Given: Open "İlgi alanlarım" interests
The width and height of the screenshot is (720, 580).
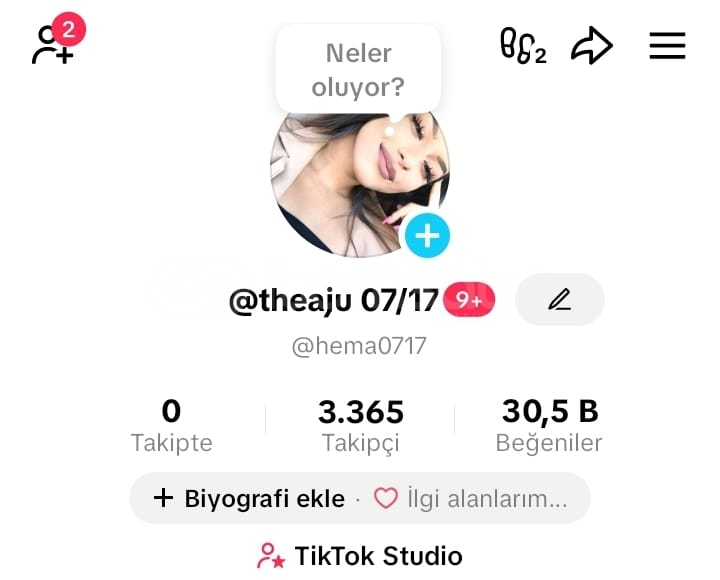Looking at the screenshot, I should (472, 498).
